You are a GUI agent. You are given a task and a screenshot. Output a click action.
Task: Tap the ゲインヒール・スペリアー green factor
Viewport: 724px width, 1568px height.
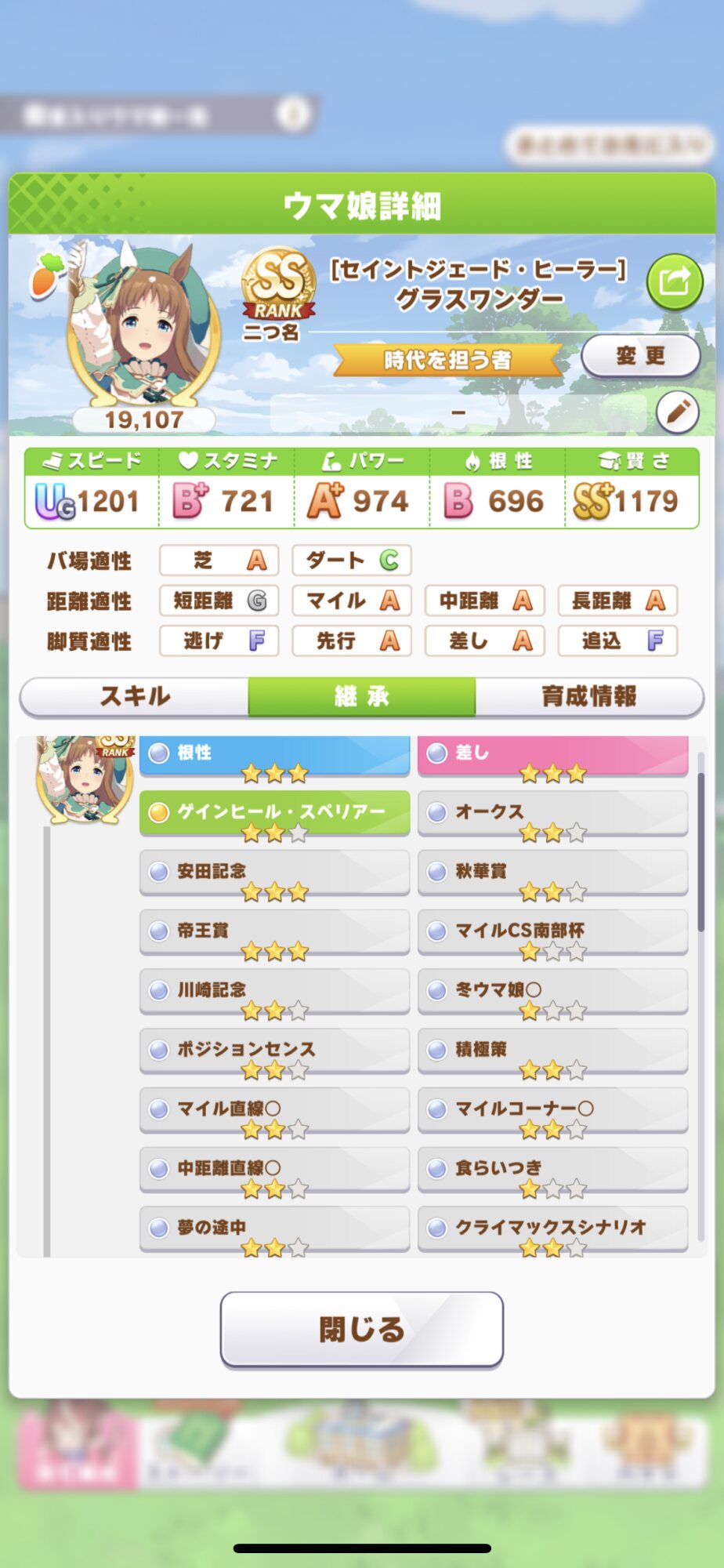tap(274, 814)
